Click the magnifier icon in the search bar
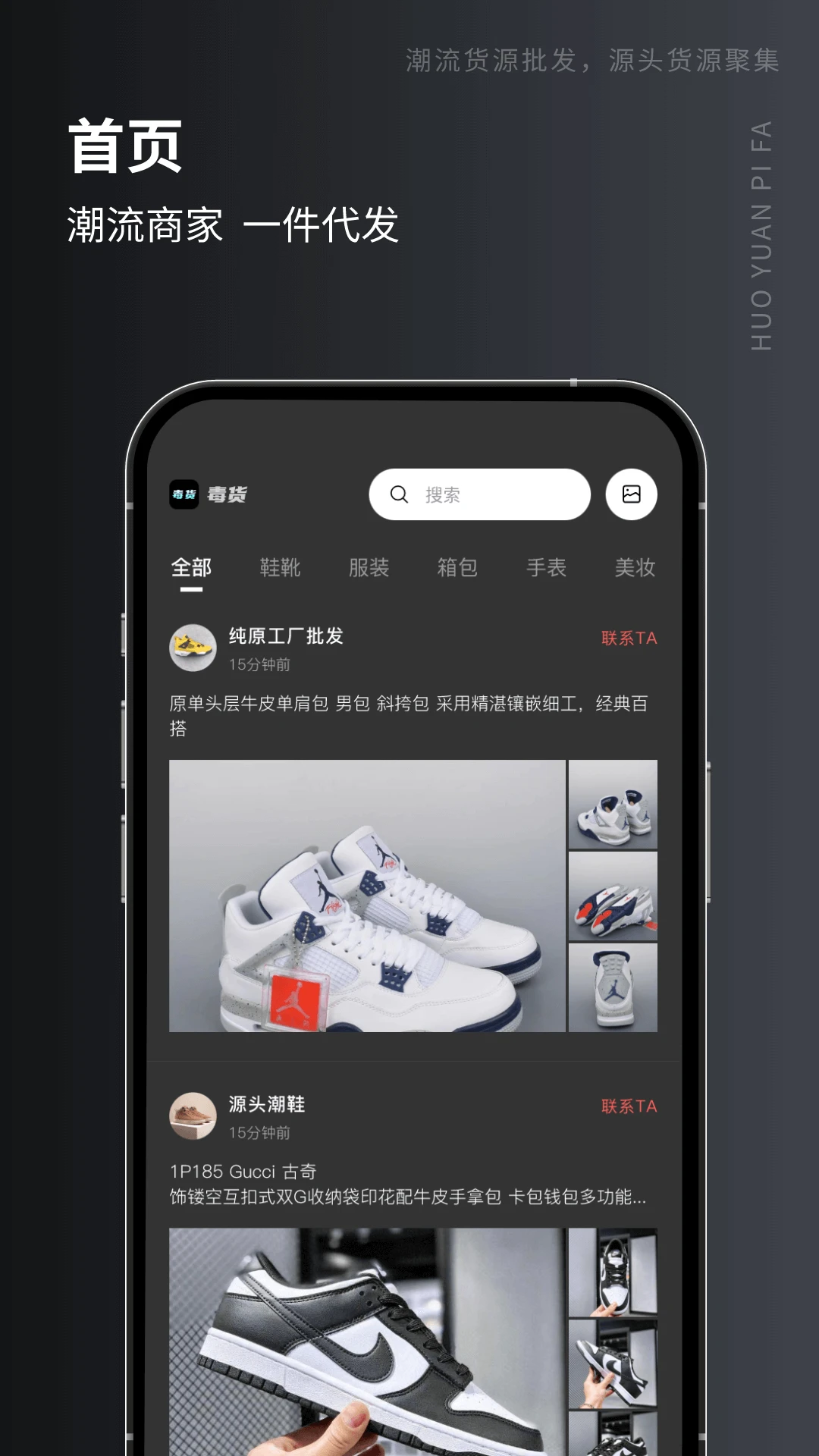Screen dimensions: 819x1456 [x=400, y=494]
